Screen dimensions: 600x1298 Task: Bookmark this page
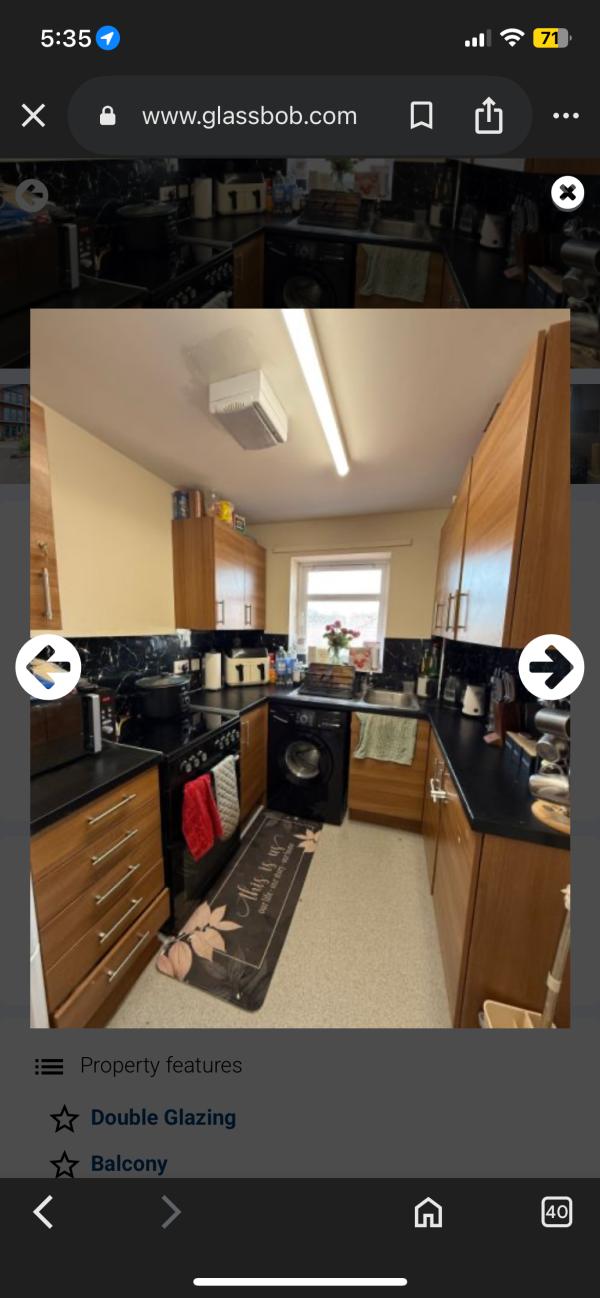[421, 116]
